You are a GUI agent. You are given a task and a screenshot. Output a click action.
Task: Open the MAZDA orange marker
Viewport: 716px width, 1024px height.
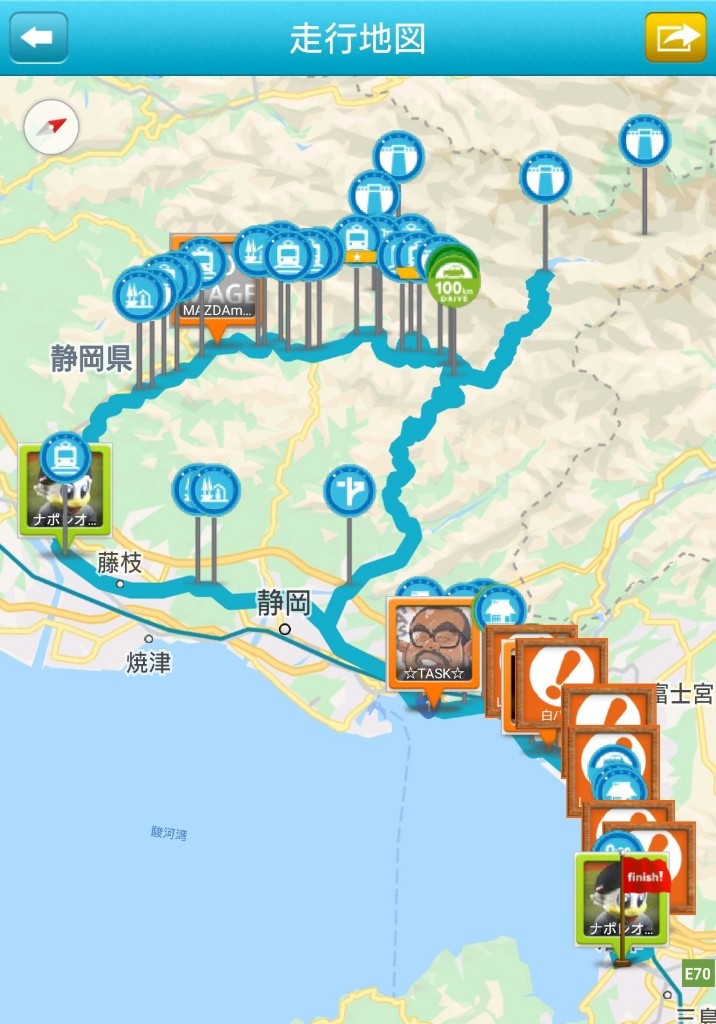216,300
